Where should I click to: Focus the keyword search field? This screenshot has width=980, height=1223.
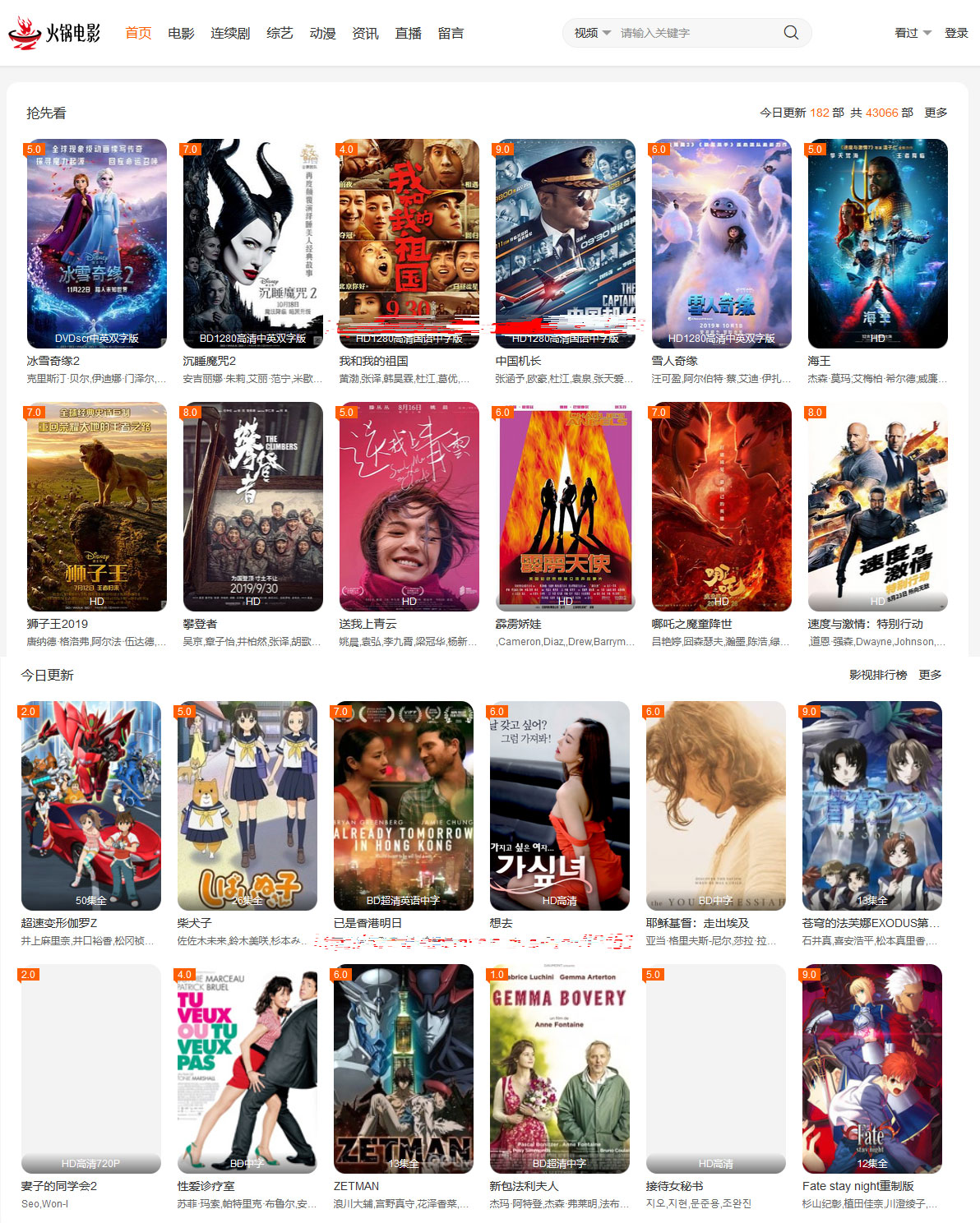click(x=695, y=33)
